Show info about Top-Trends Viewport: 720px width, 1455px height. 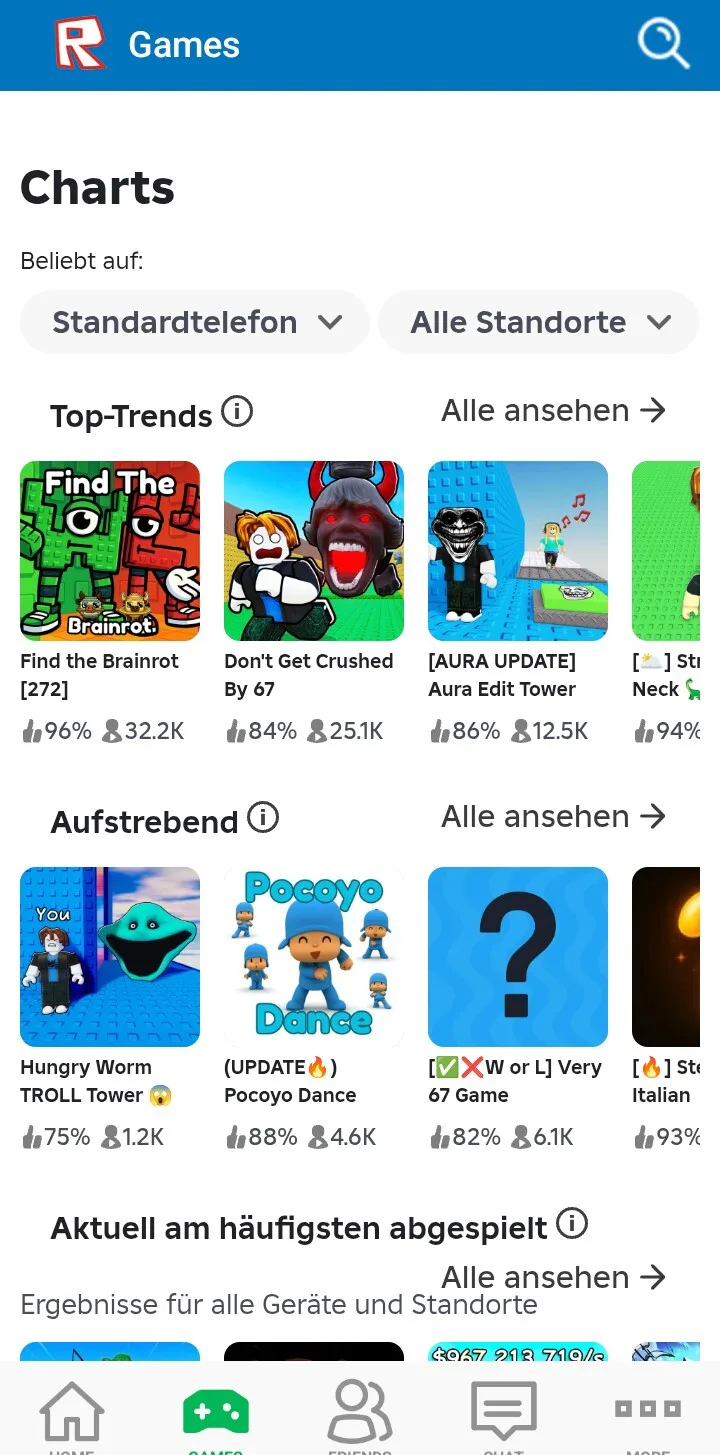coord(237,411)
